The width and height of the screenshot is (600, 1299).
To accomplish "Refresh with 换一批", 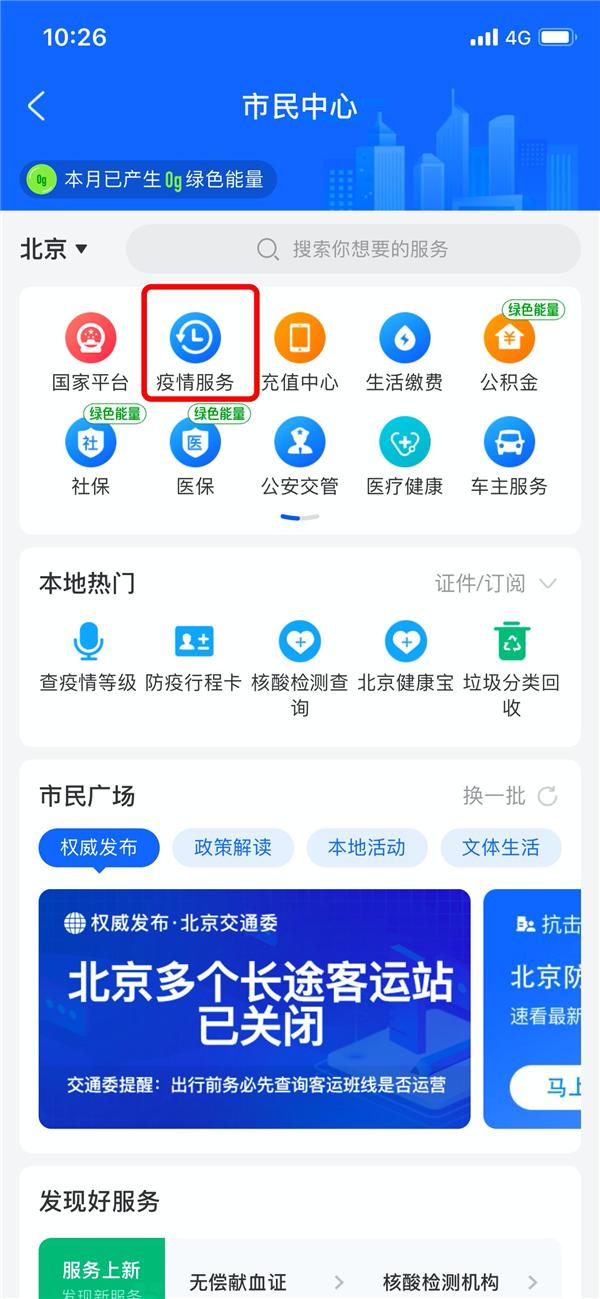I will coord(510,796).
